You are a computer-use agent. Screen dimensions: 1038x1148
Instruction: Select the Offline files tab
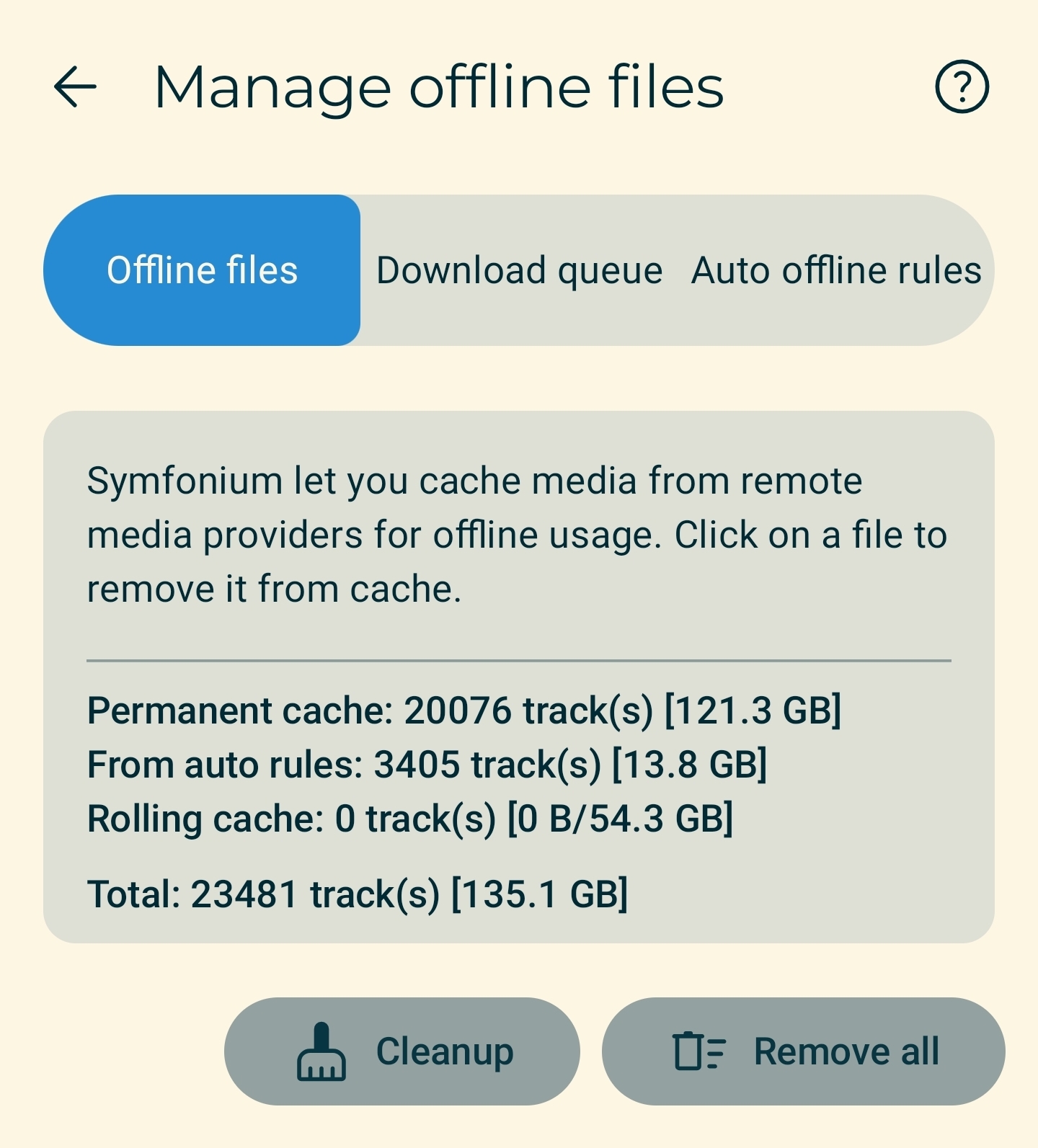202,270
